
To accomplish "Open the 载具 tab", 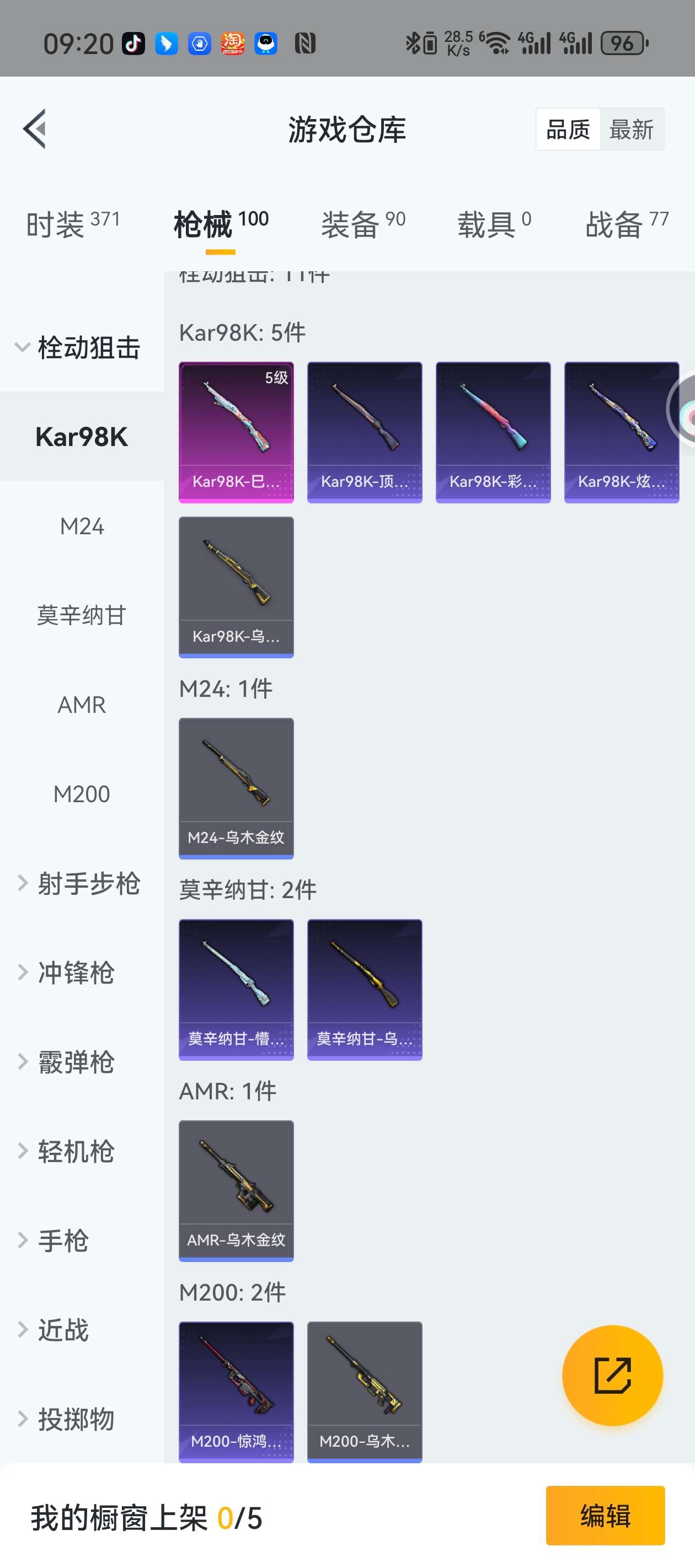I will [x=494, y=223].
